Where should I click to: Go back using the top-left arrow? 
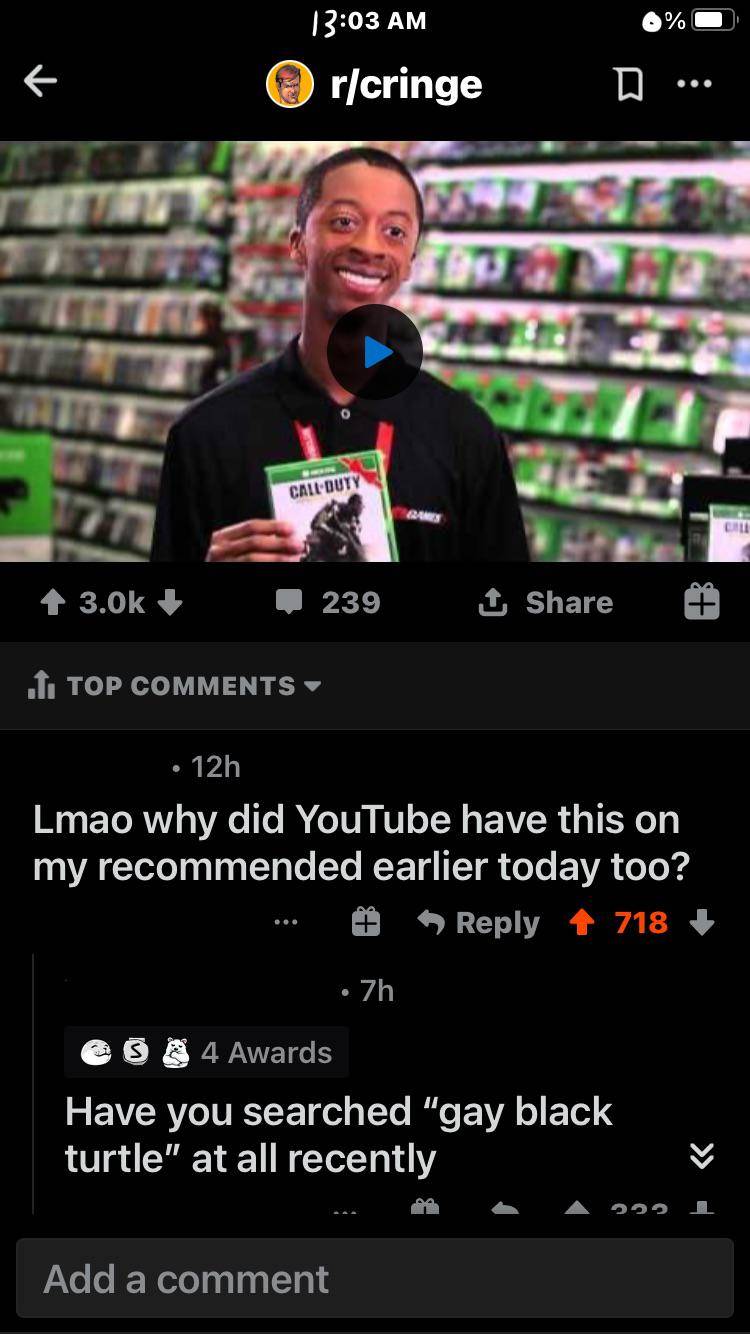coord(40,83)
